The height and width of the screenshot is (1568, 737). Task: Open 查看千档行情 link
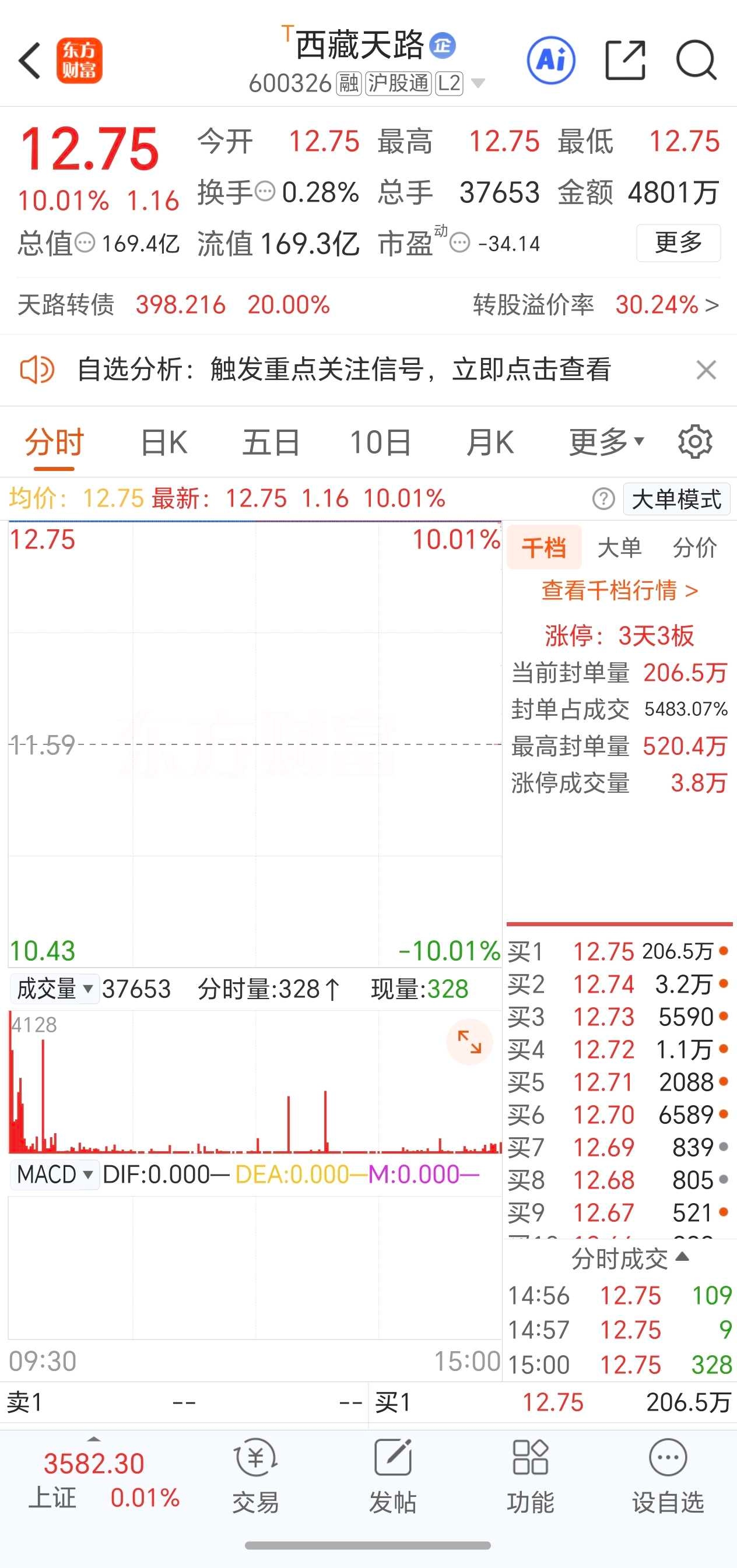[x=619, y=590]
